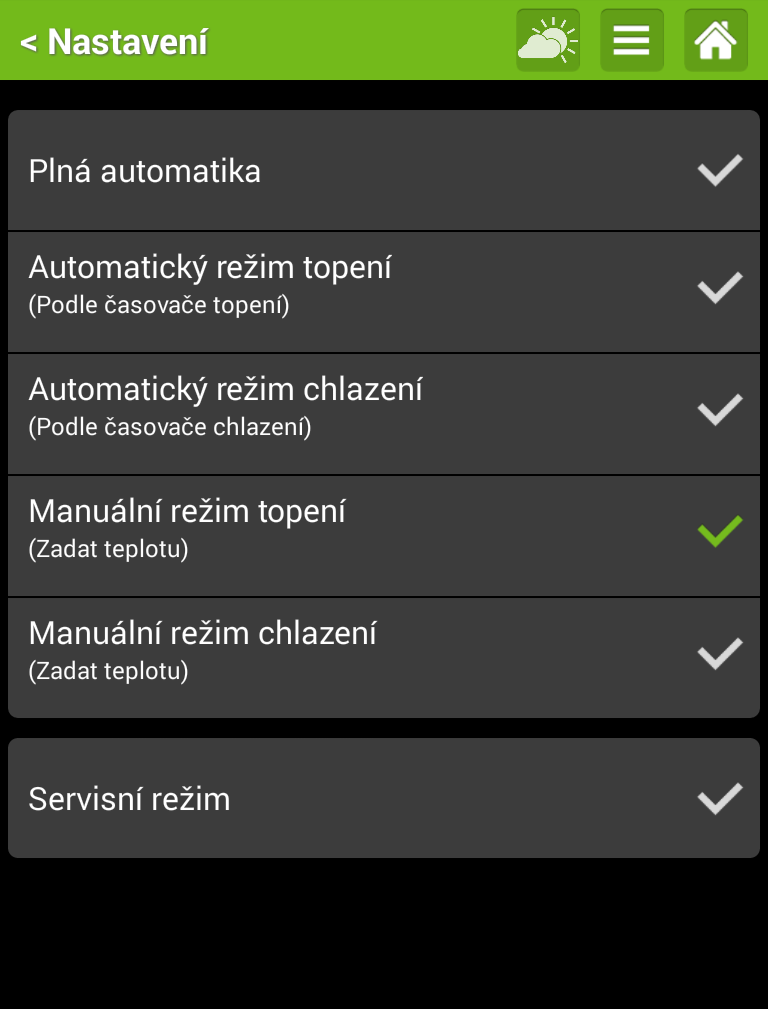Open the weather forecast icon
This screenshot has width=768, height=1009.
[548, 40]
